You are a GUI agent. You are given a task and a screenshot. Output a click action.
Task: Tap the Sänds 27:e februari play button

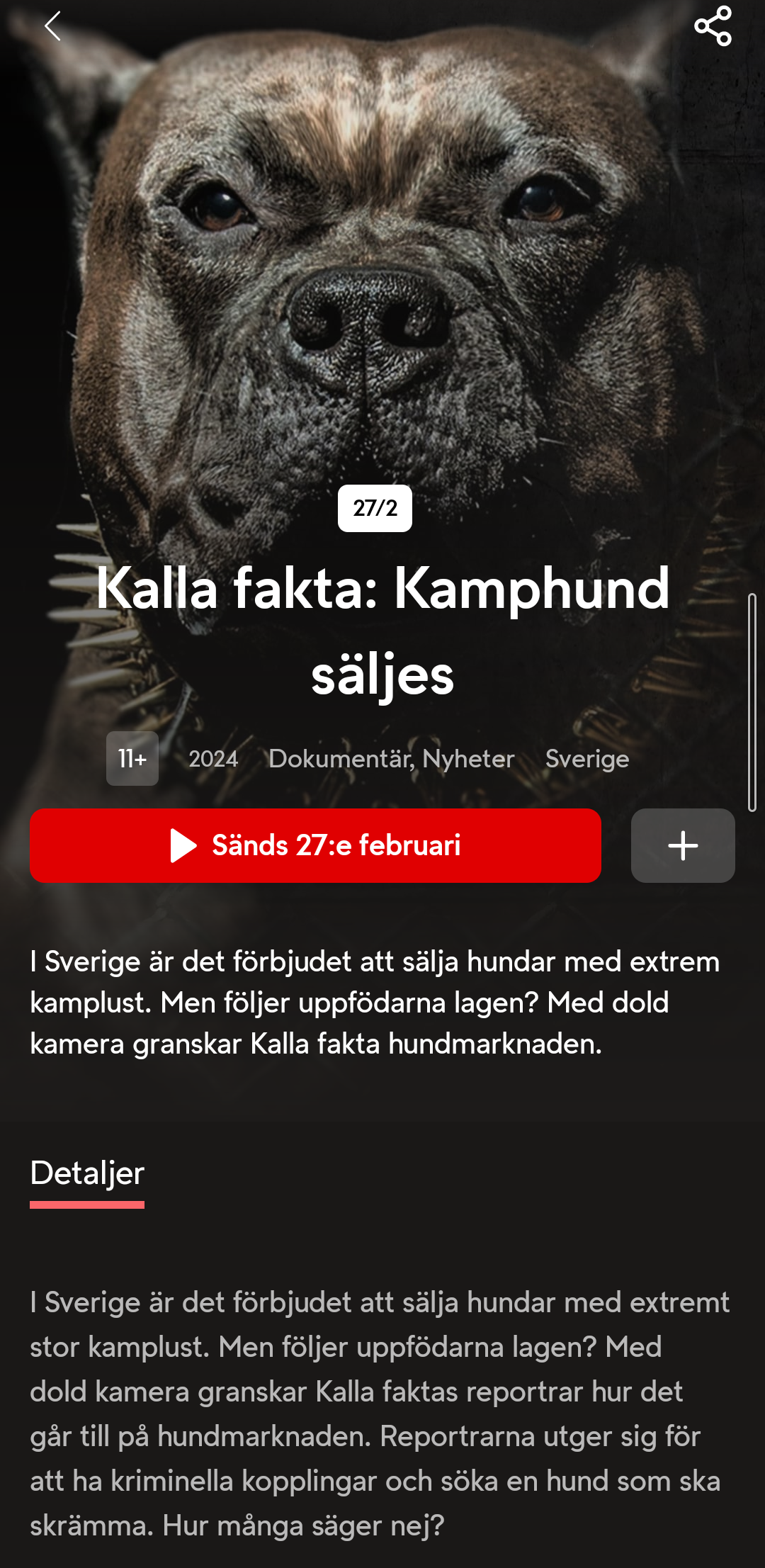click(315, 845)
